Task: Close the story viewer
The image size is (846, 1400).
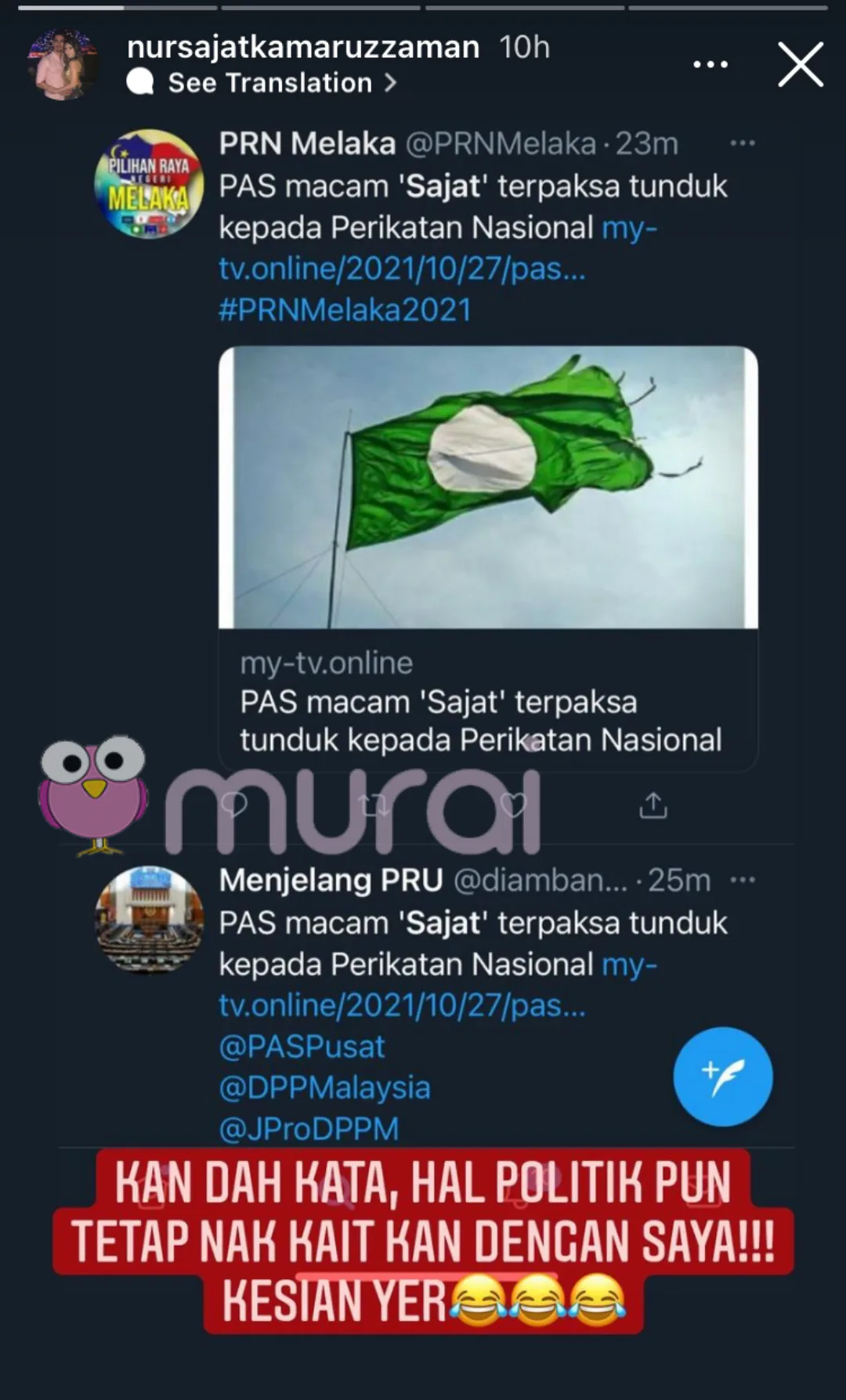Action: pyautogui.click(x=800, y=65)
